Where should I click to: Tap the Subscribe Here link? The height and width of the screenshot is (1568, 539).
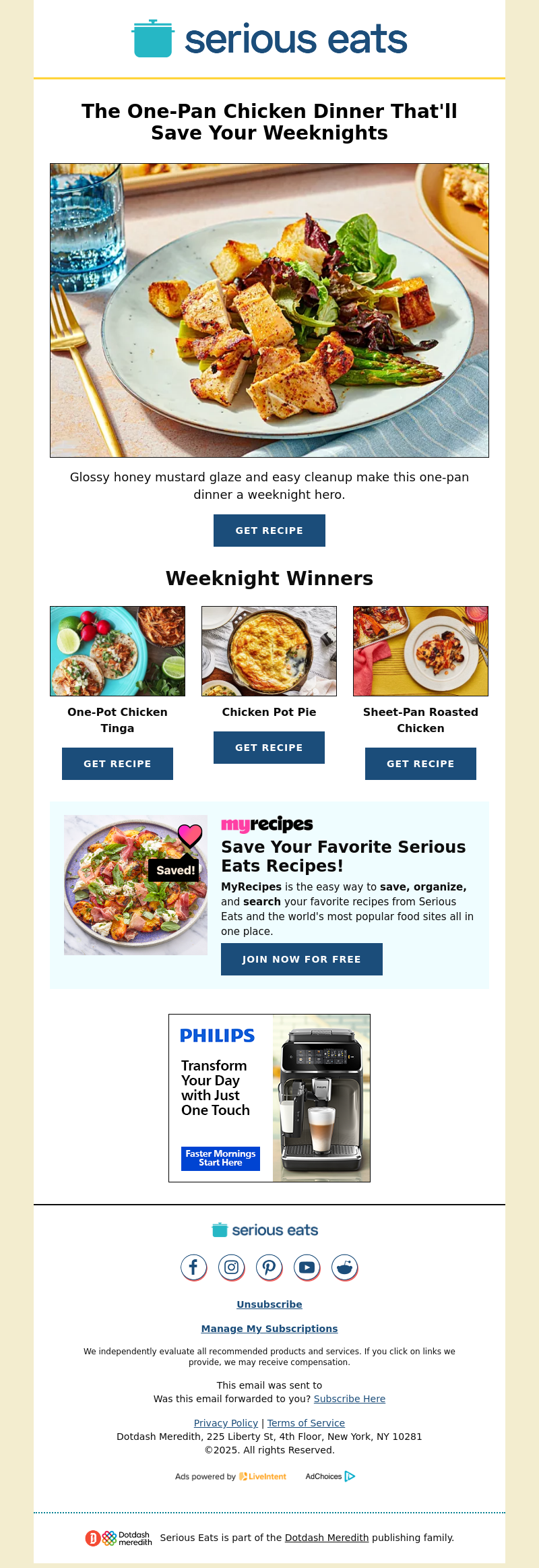[349, 1399]
